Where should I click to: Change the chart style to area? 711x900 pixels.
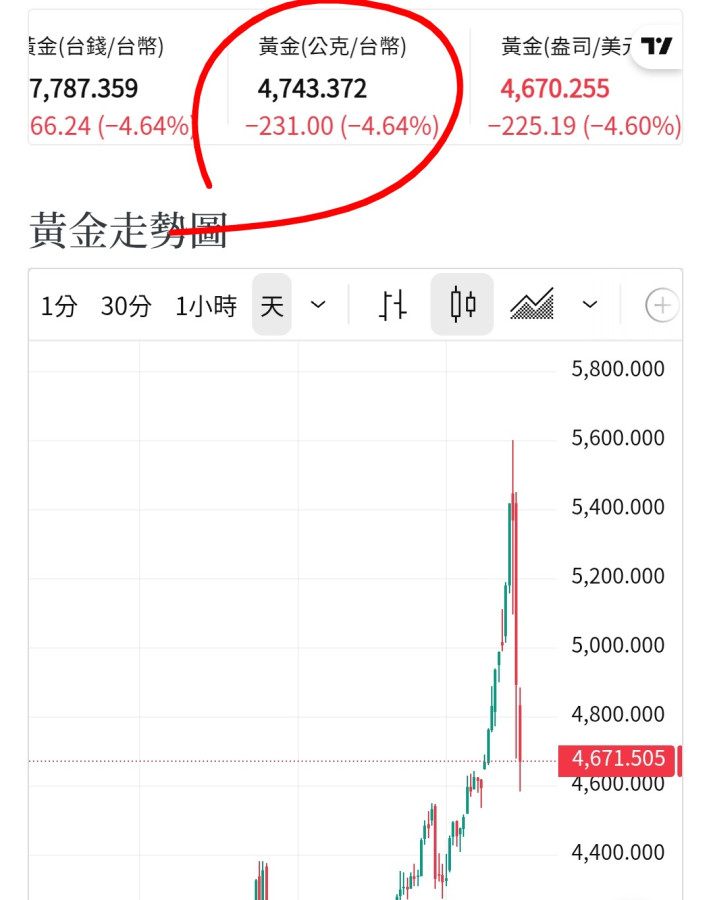point(532,305)
